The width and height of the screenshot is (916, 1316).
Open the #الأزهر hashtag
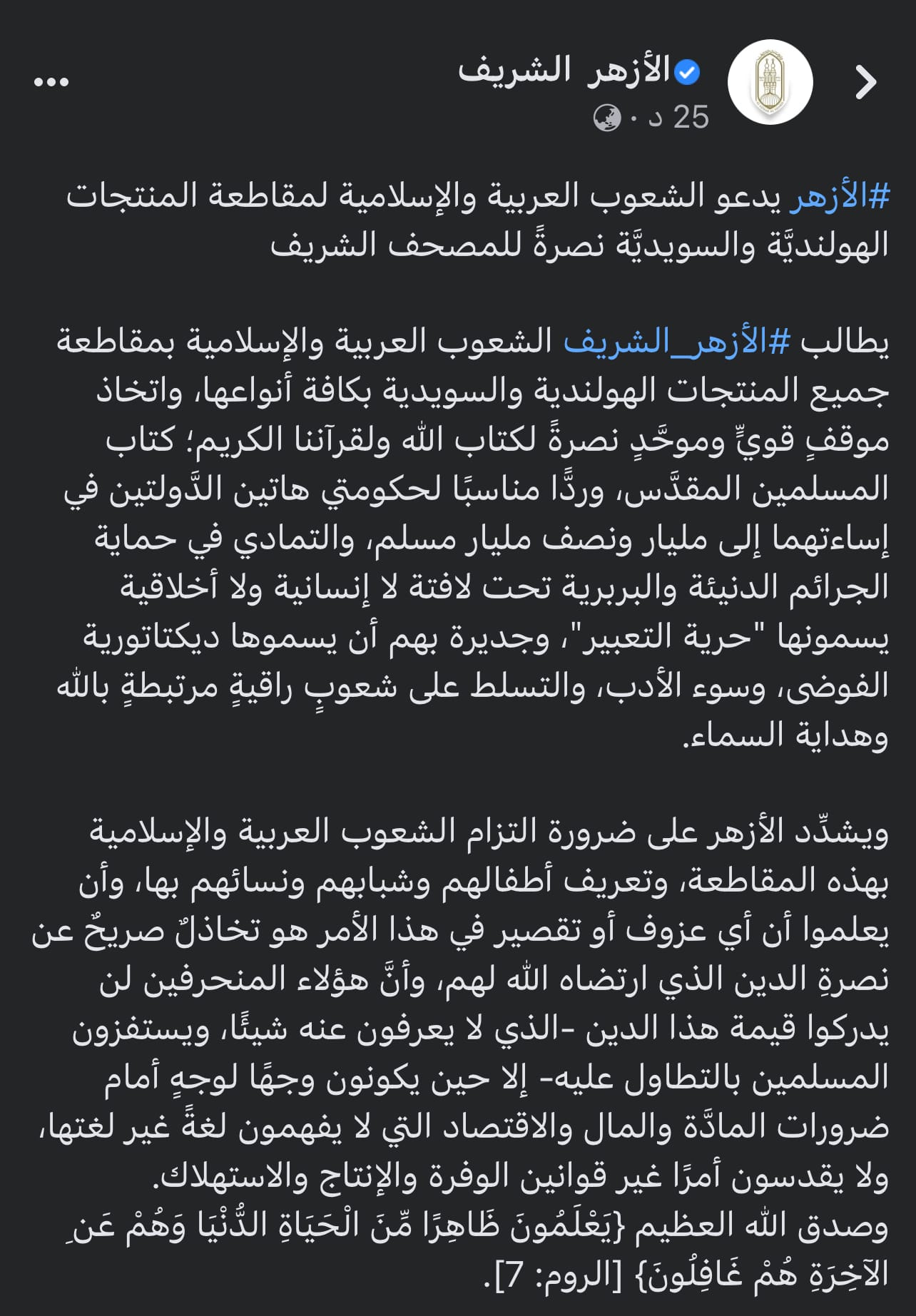click(x=840, y=195)
